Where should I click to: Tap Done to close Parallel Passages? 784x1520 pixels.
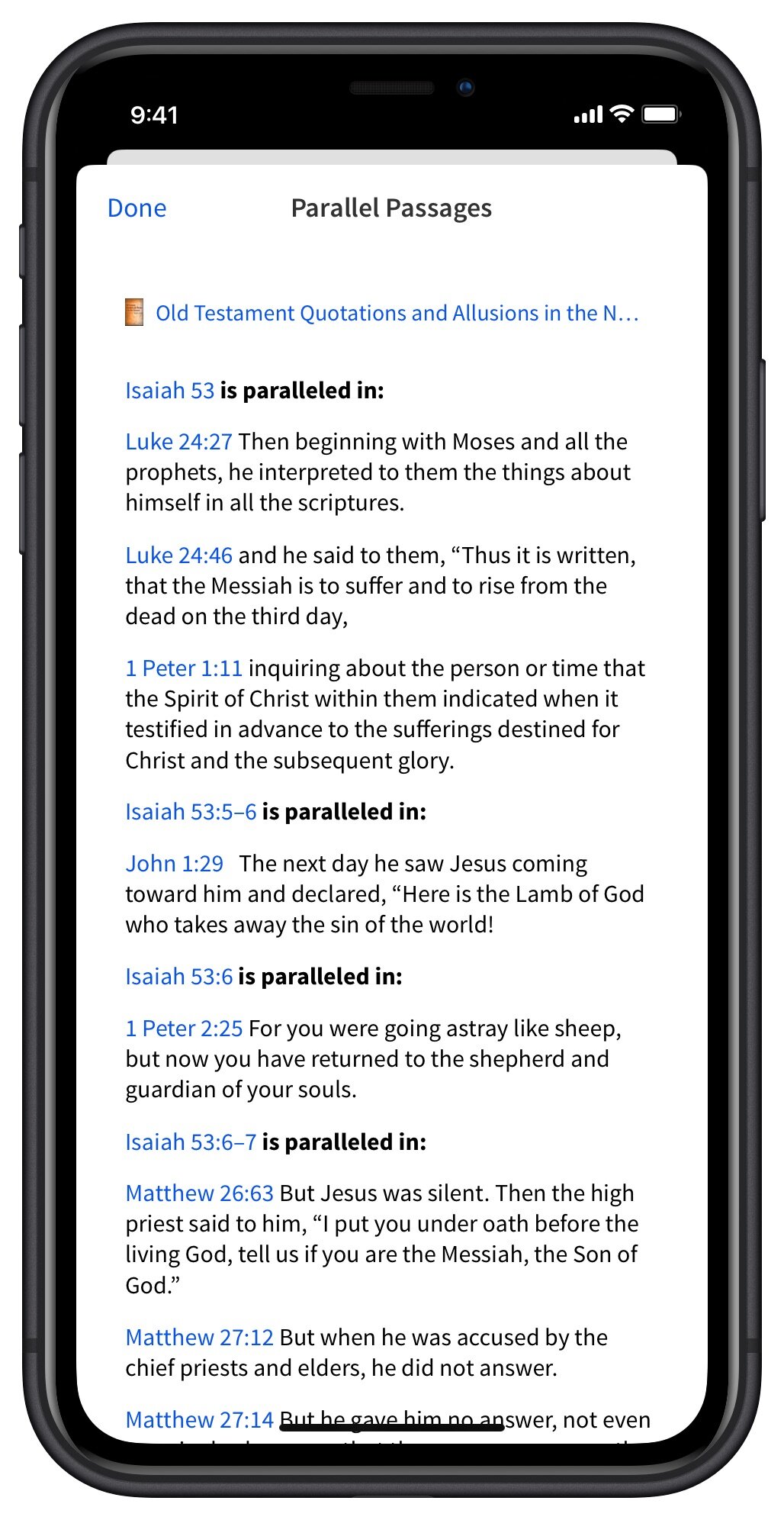coord(137,208)
